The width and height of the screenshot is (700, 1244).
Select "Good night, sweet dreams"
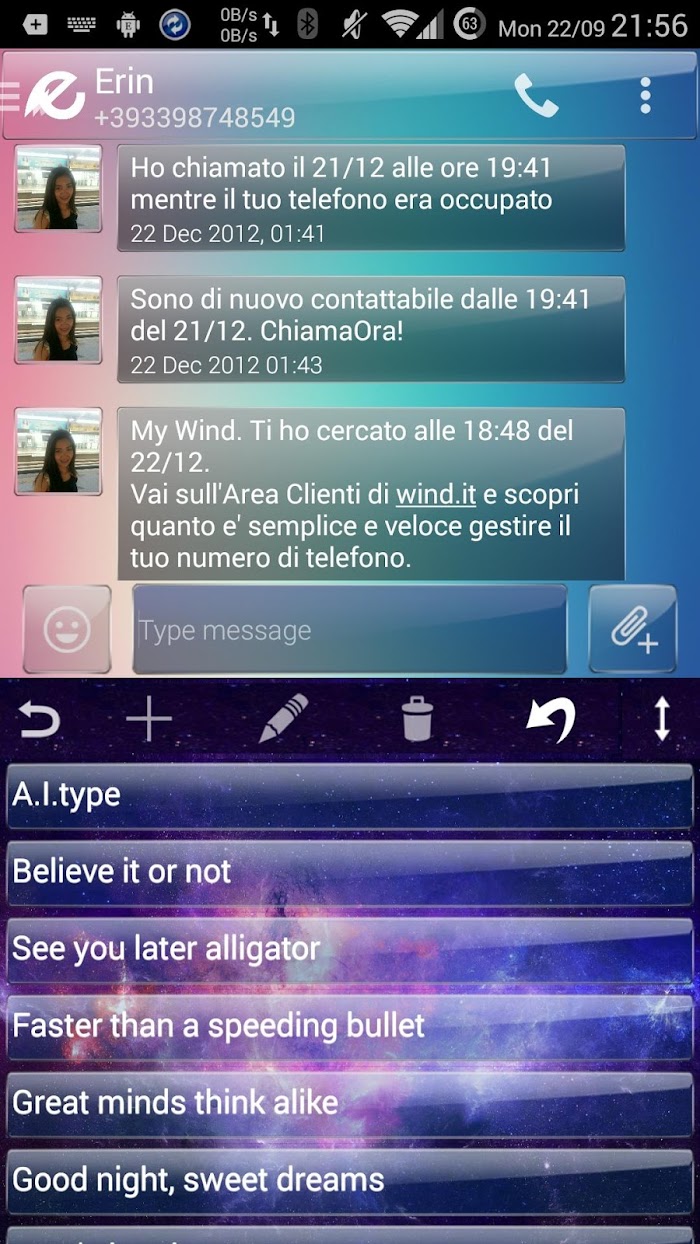[x=350, y=1181]
